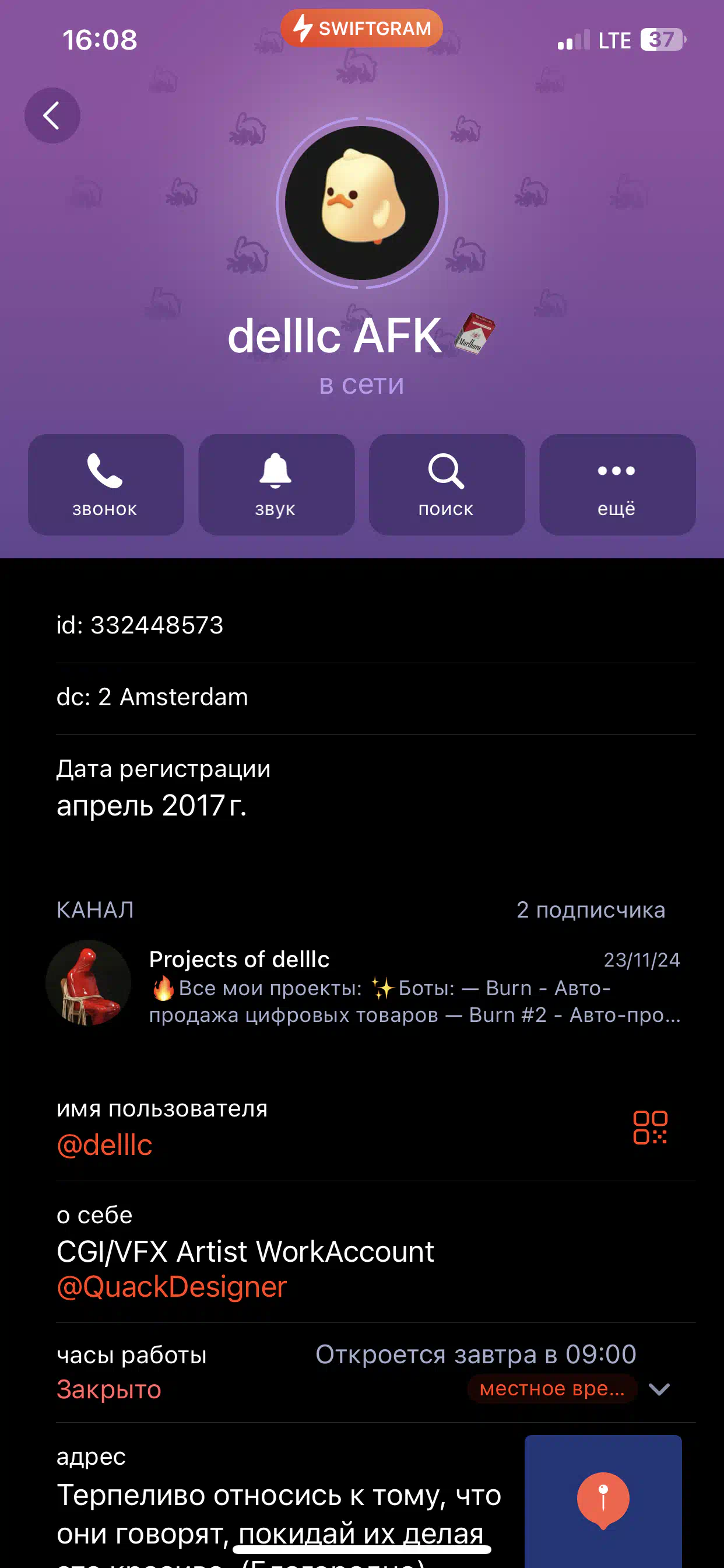Open the Projects of delllc channel
The image size is (724, 1568).
(363, 984)
